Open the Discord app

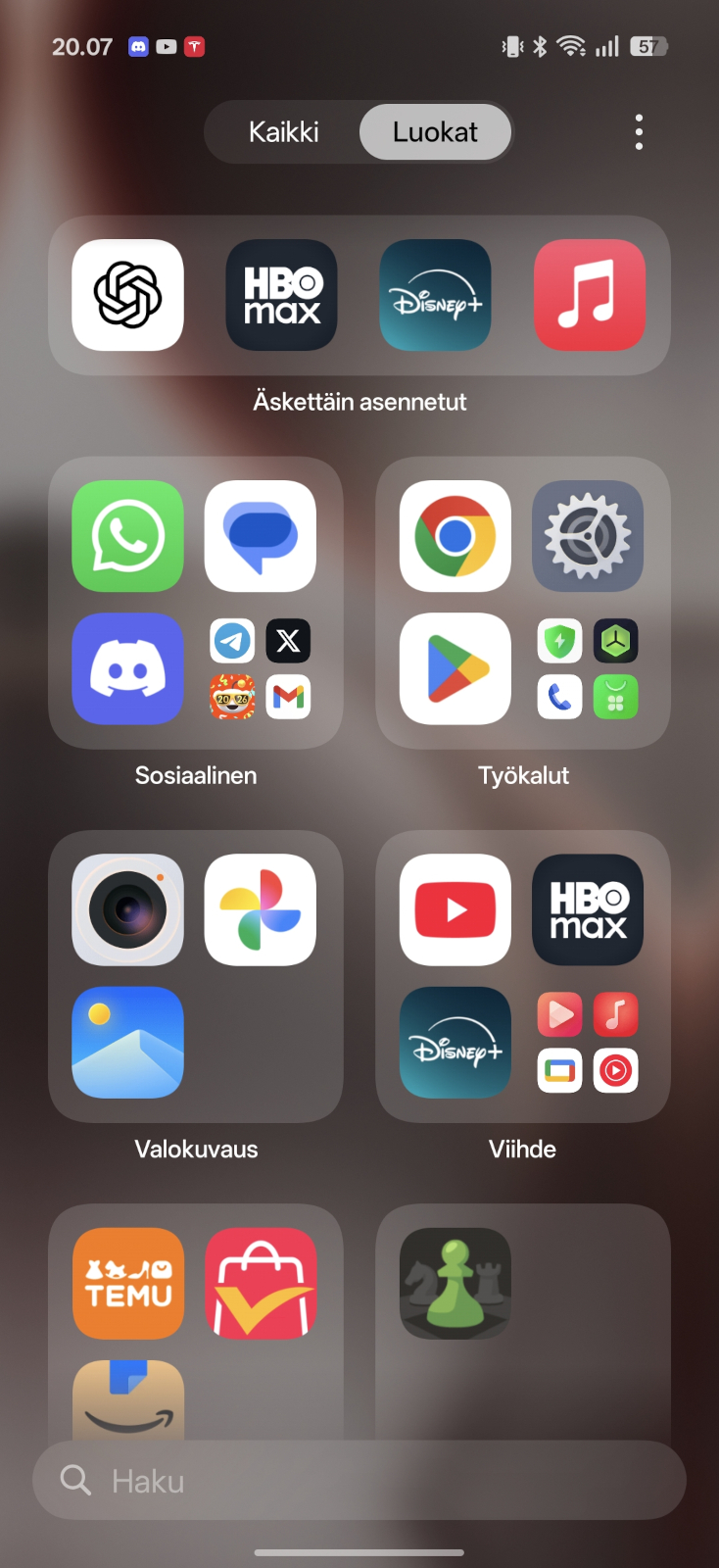pos(127,668)
